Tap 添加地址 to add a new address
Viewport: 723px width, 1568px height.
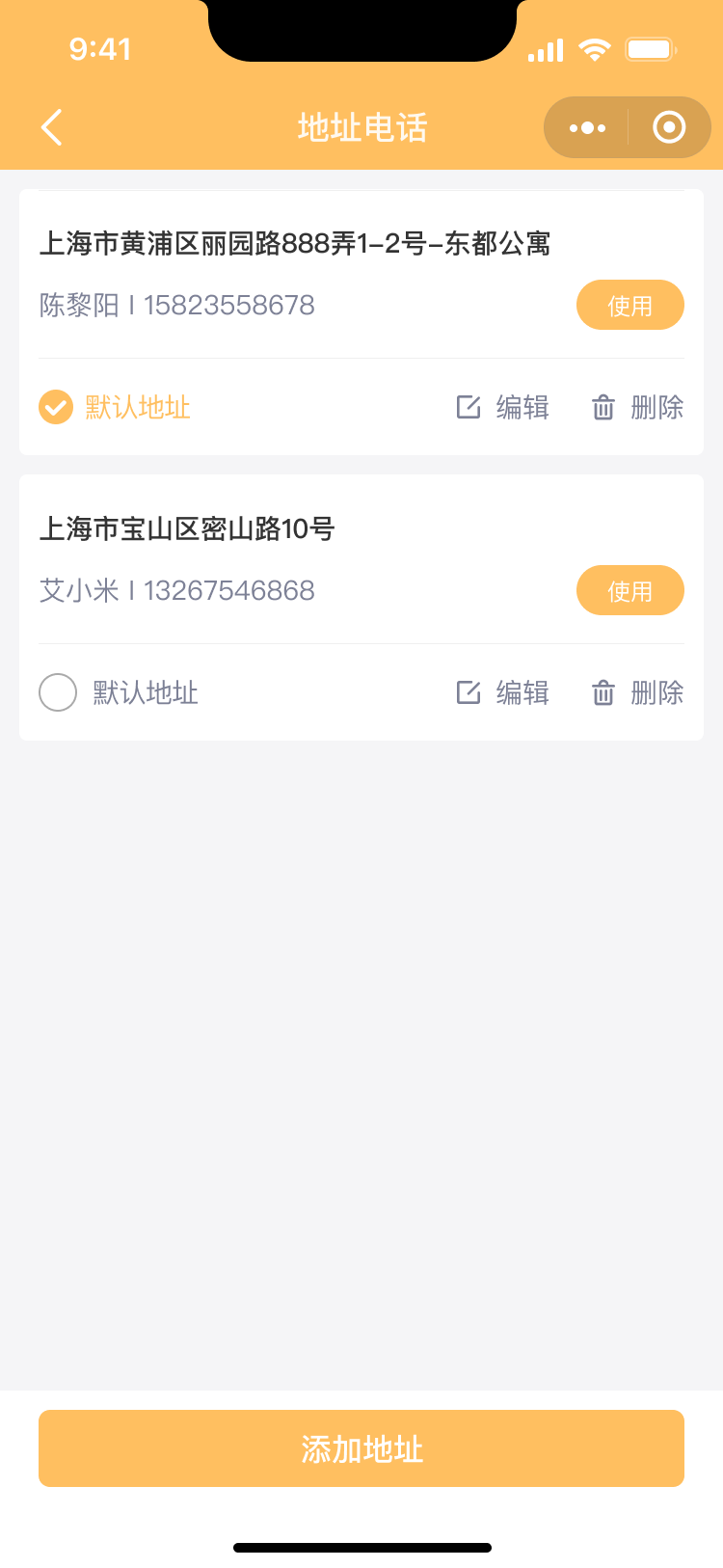click(x=361, y=1448)
